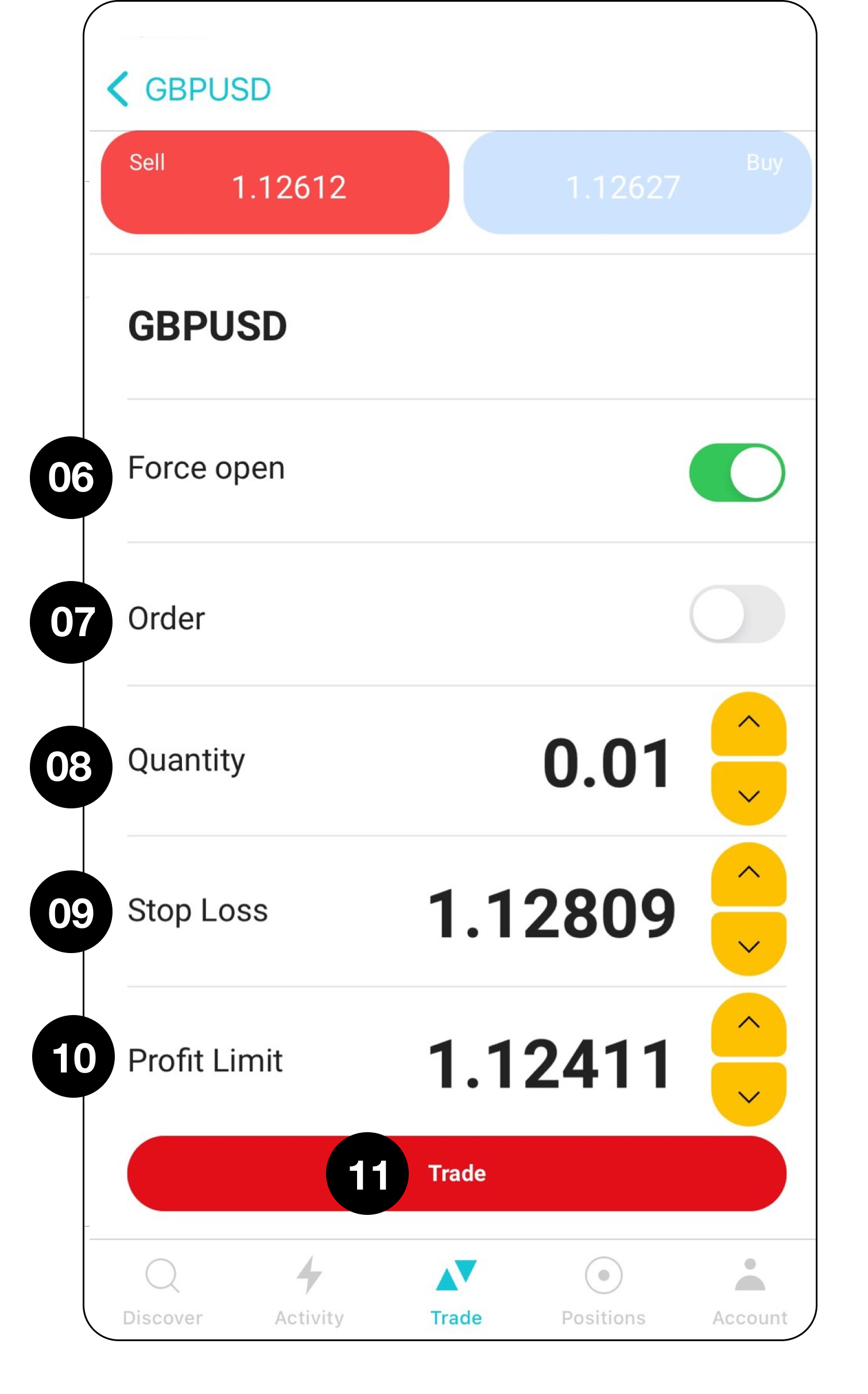Choose the Buy option at 1.12627
Screen dimensions: 868x1394
[637, 182]
